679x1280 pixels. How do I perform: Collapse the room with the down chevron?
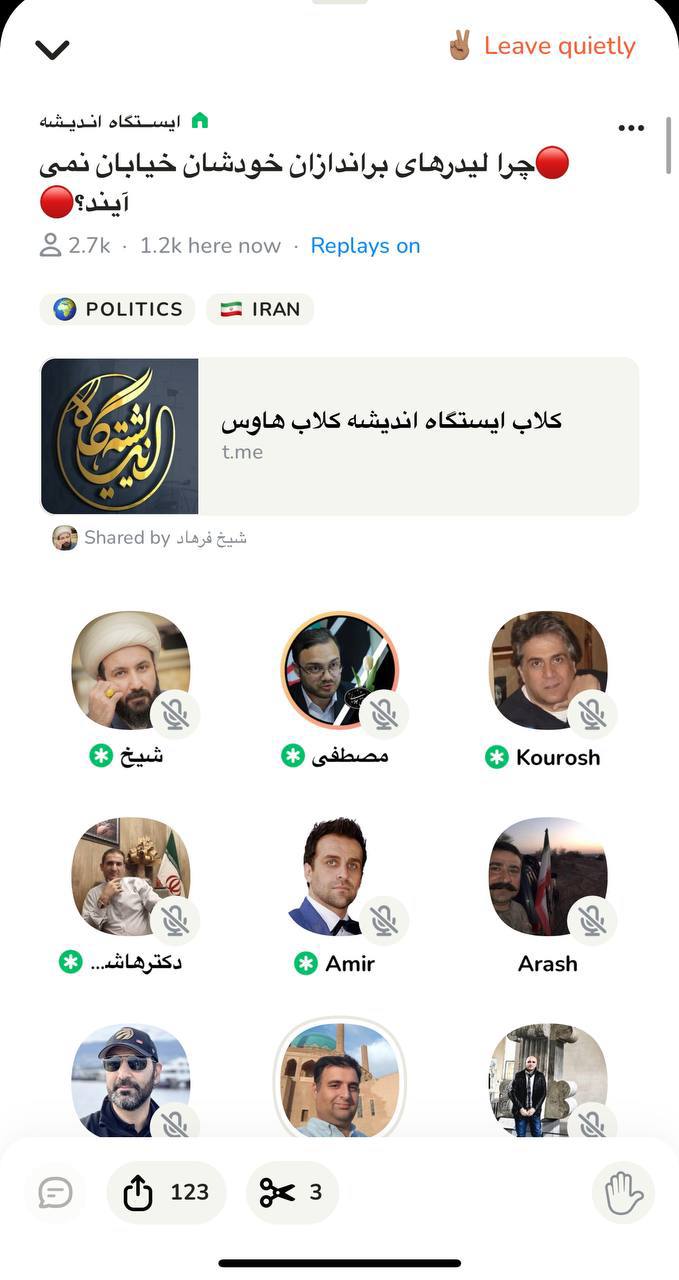52,49
